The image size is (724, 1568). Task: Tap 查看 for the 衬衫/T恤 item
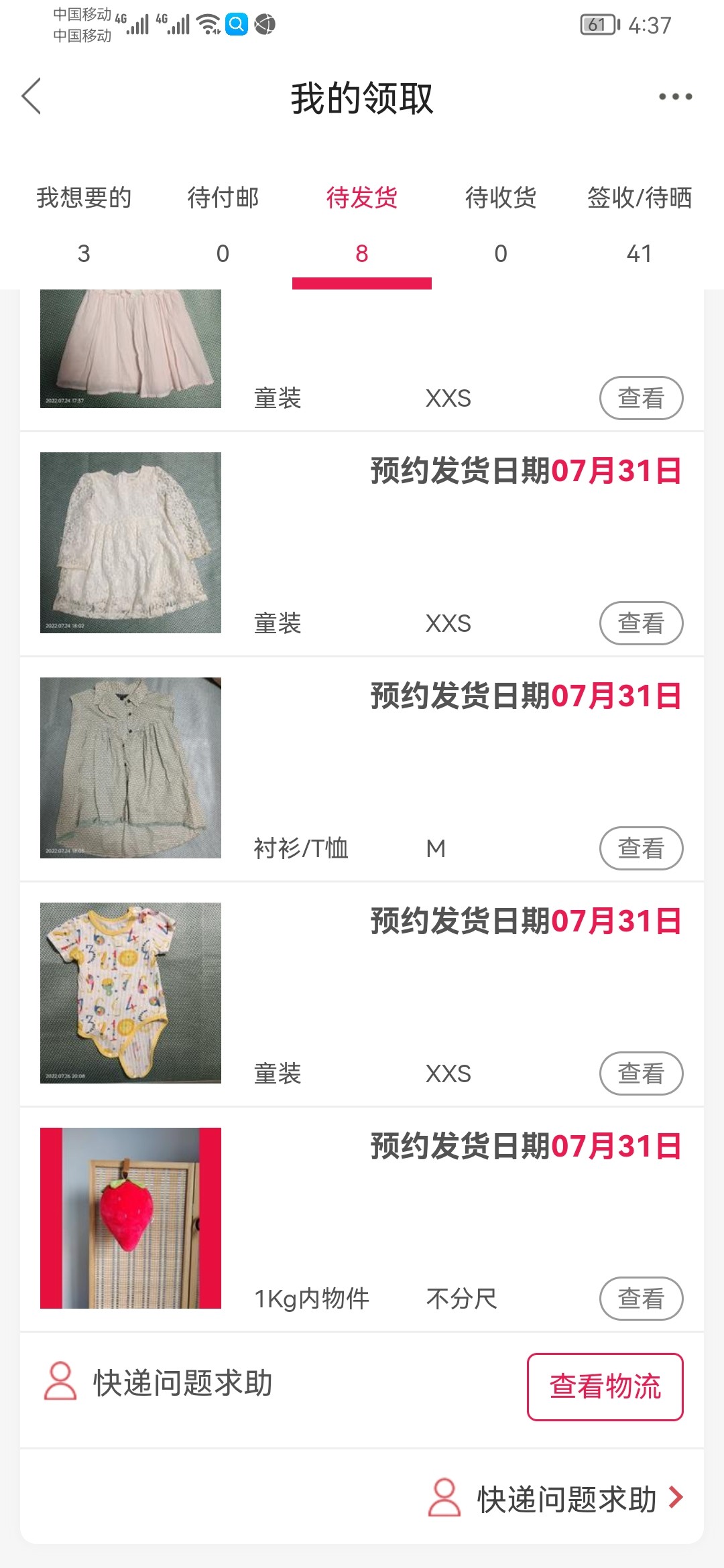[x=641, y=848]
